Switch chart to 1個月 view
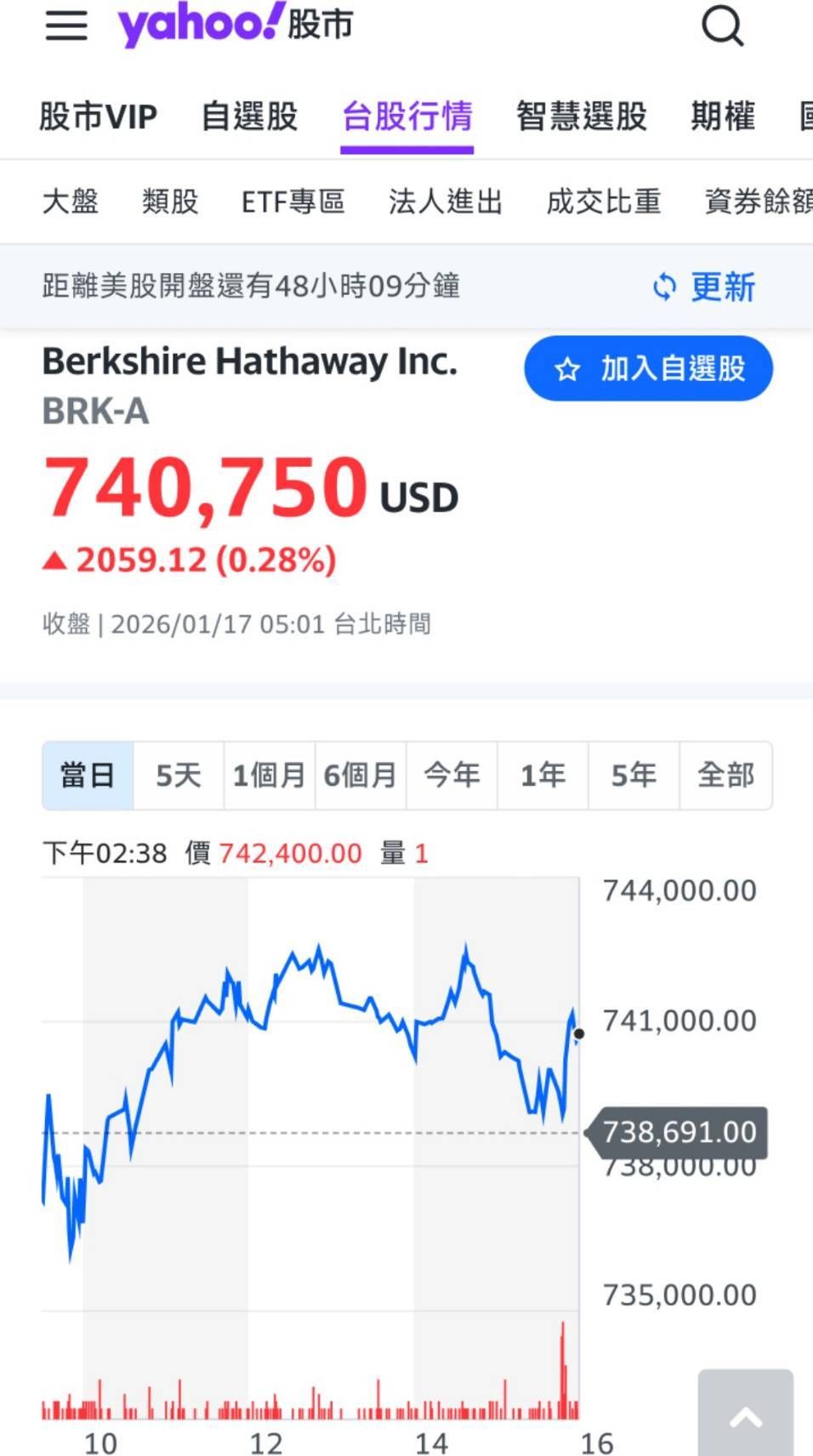Image resolution: width=813 pixels, height=1456 pixels. tap(270, 775)
